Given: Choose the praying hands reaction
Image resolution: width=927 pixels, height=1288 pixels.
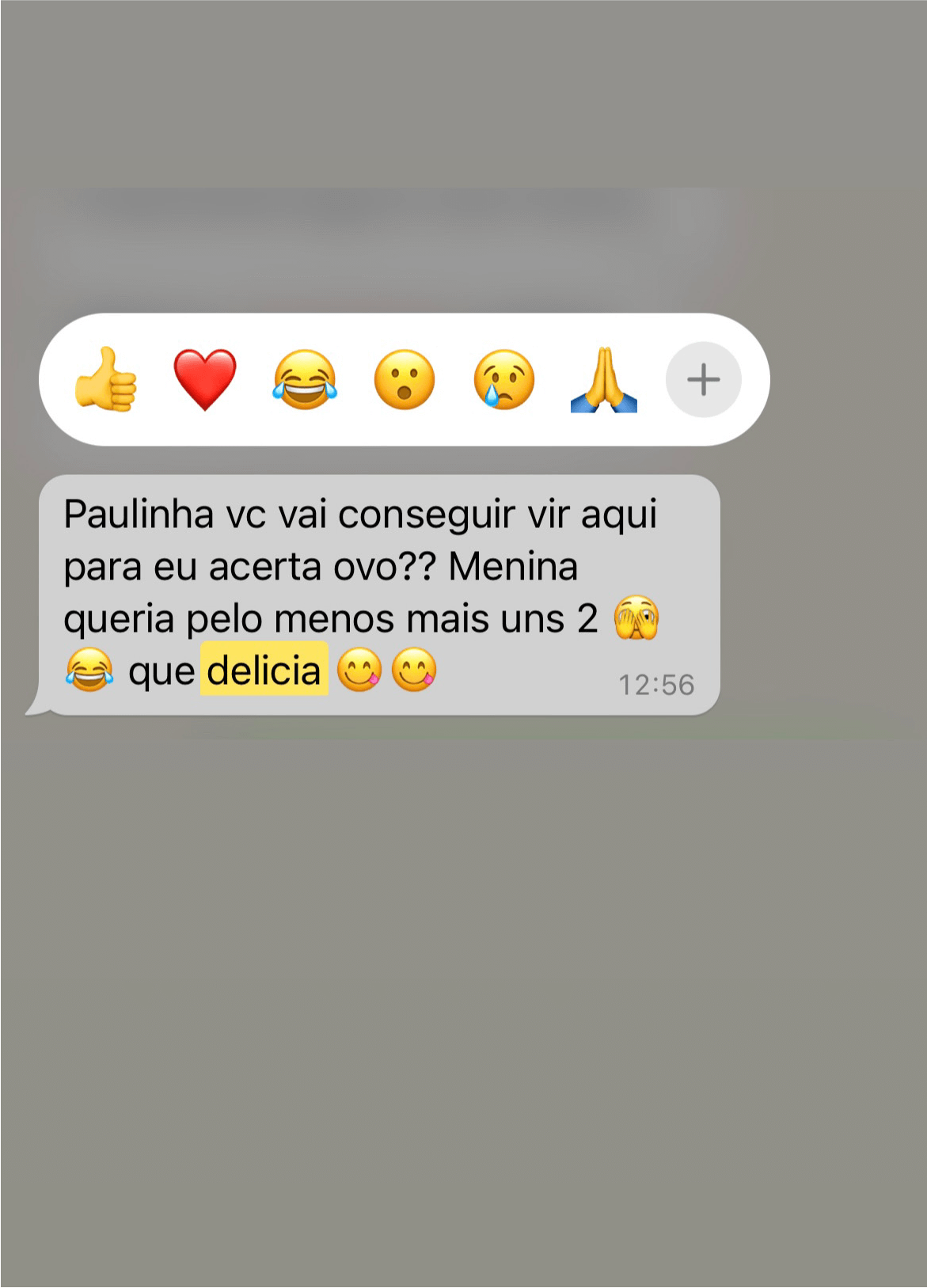Looking at the screenshot, I should tap(603, 380).
